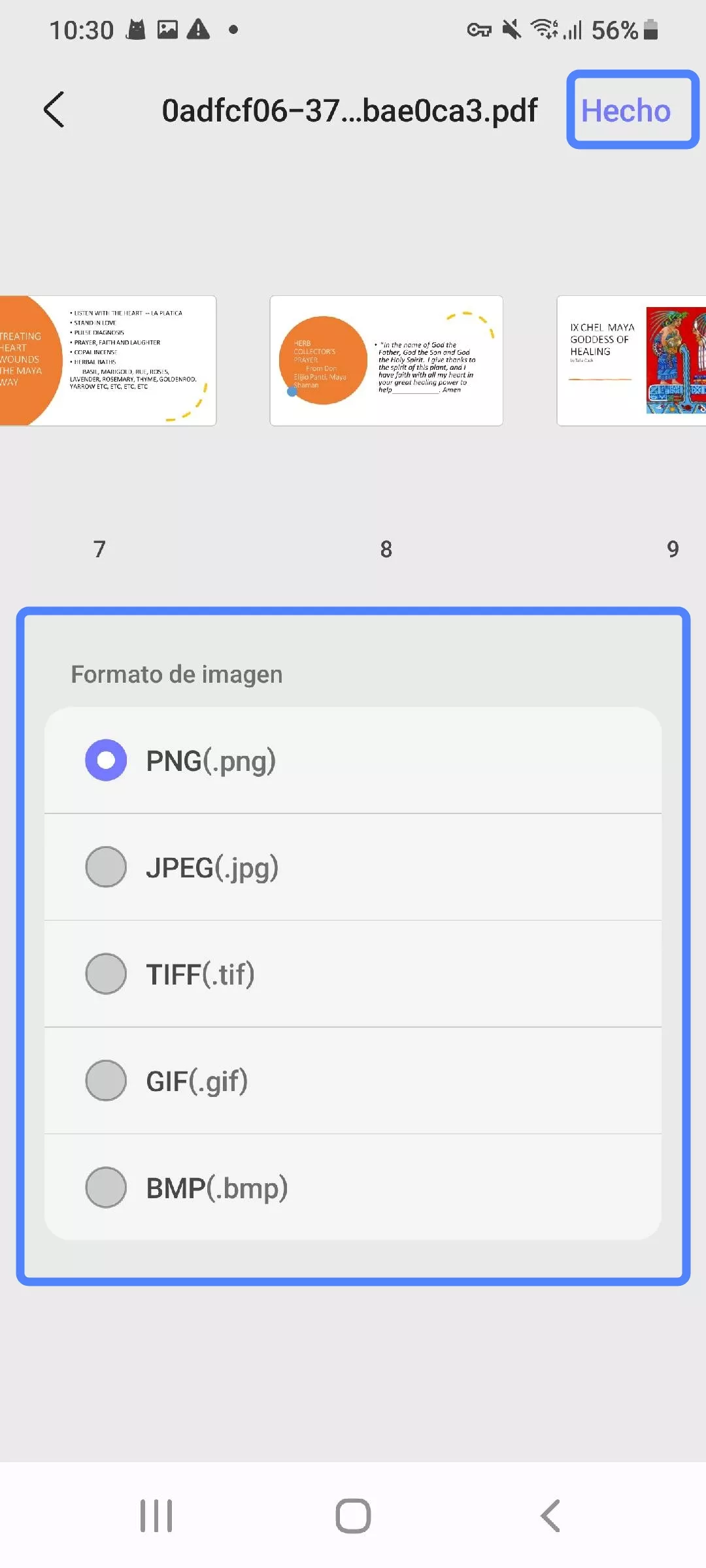Tap the Herb Collector's Prayer slide thumbnail

pos(386,361)
